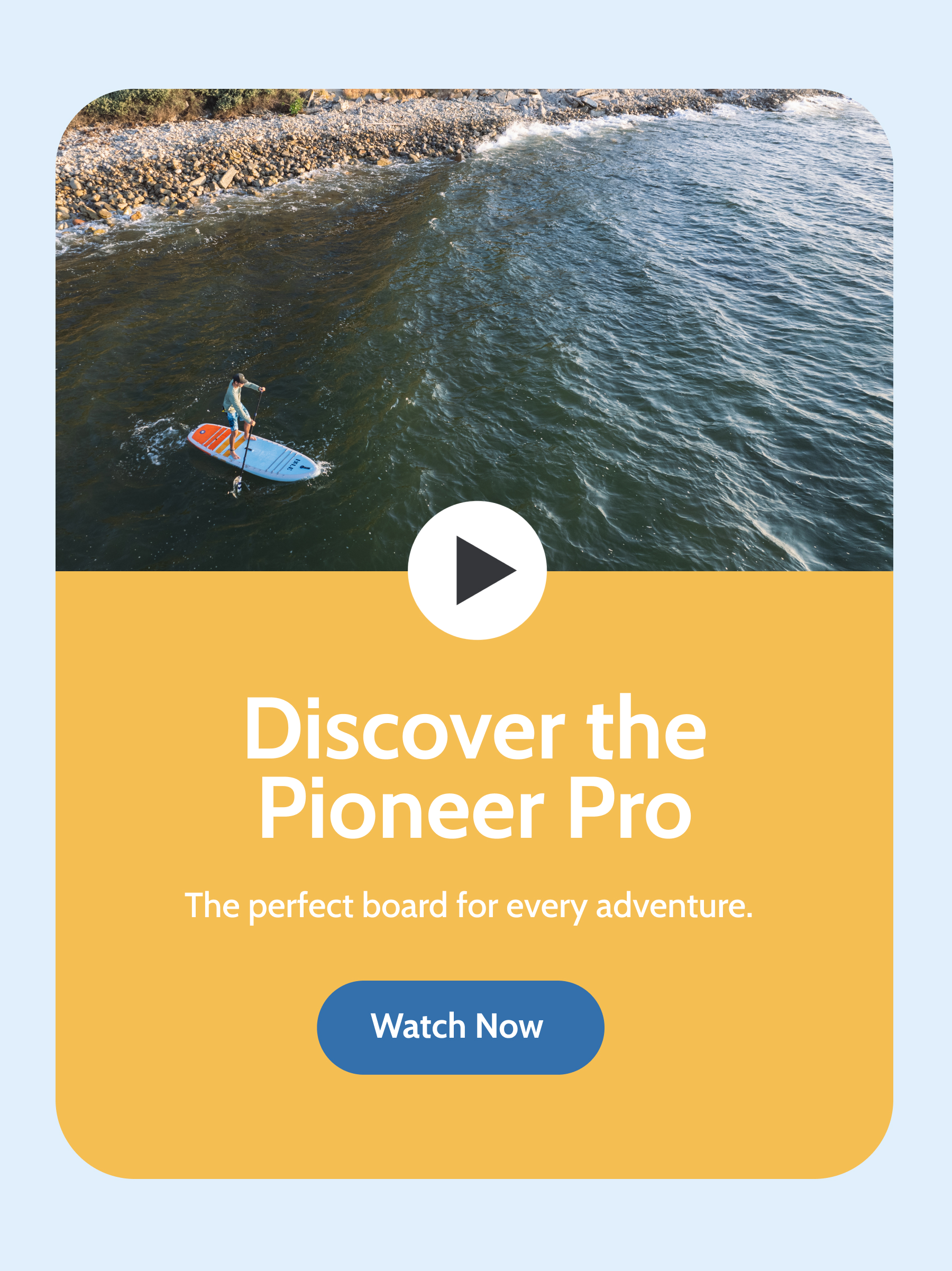Viewport: 952px width, 1271px height.
Task: Tap the Watch Now button
Action: tap(460, 1027)
